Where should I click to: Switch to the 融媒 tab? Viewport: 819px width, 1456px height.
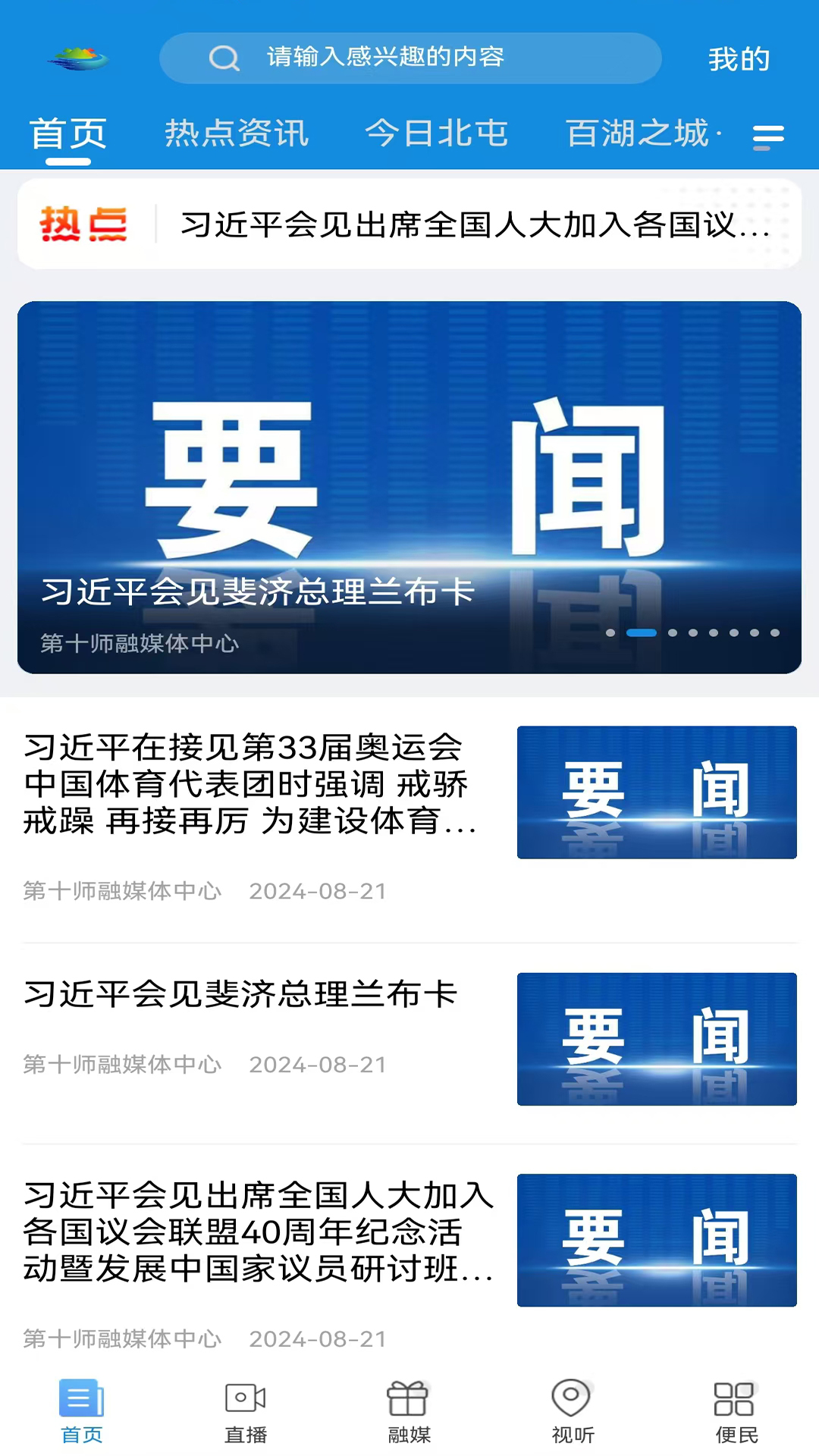(409, 1412)
